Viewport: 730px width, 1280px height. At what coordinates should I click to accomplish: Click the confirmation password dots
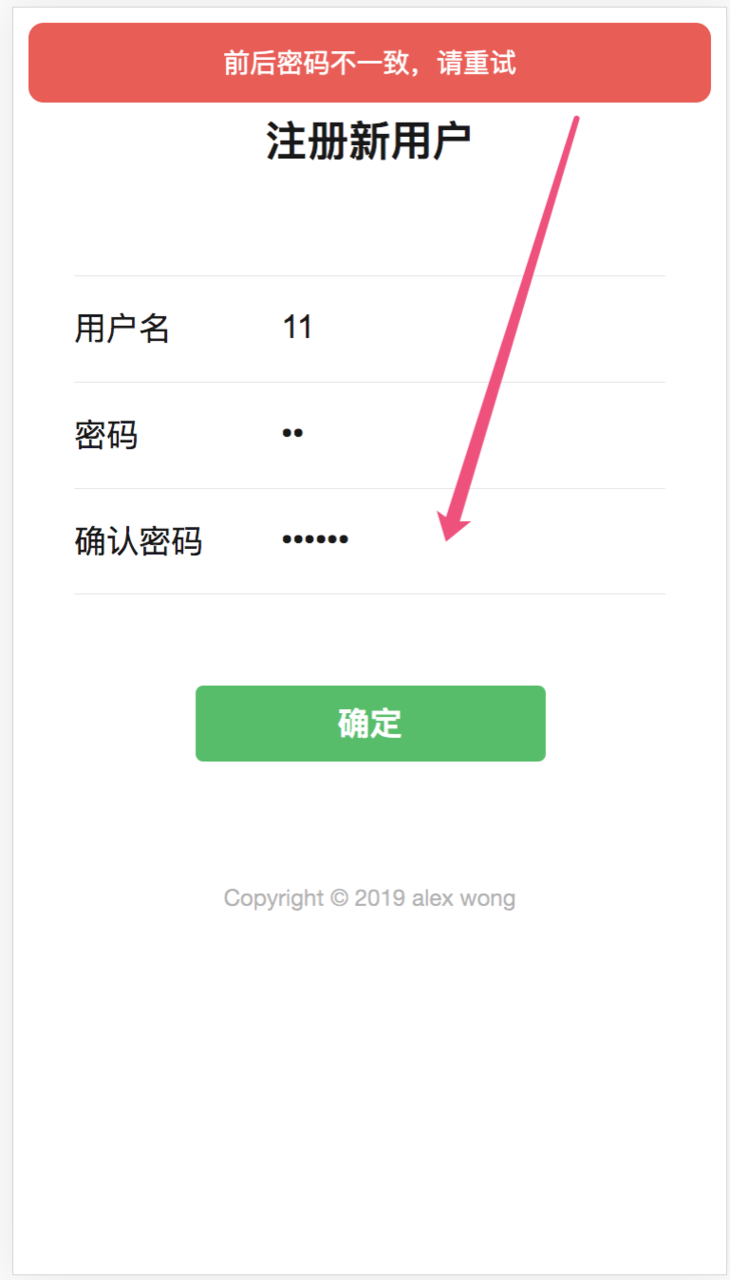click(x=313, y=538)
